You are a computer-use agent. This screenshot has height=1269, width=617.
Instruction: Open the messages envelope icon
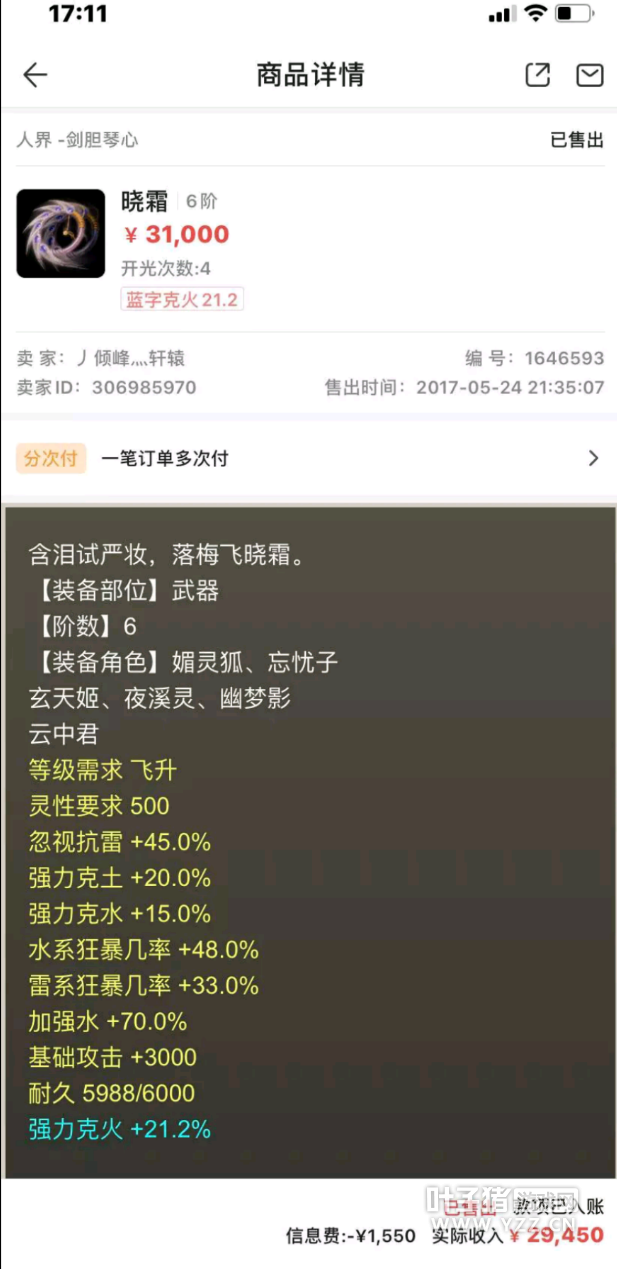click(590, 75)
